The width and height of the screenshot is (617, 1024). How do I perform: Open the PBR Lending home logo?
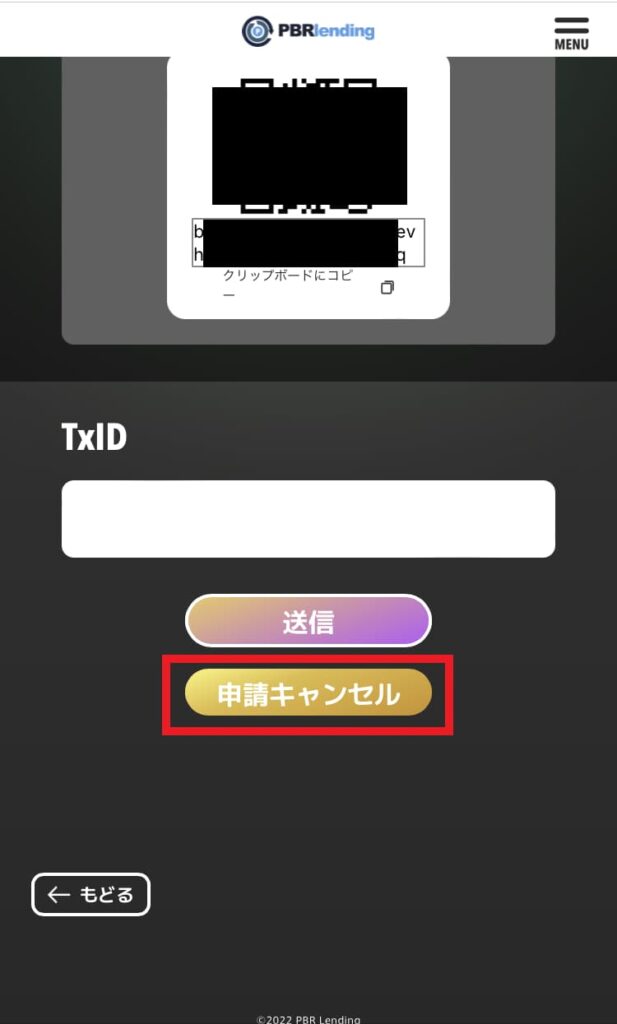[x=308, y=31]
